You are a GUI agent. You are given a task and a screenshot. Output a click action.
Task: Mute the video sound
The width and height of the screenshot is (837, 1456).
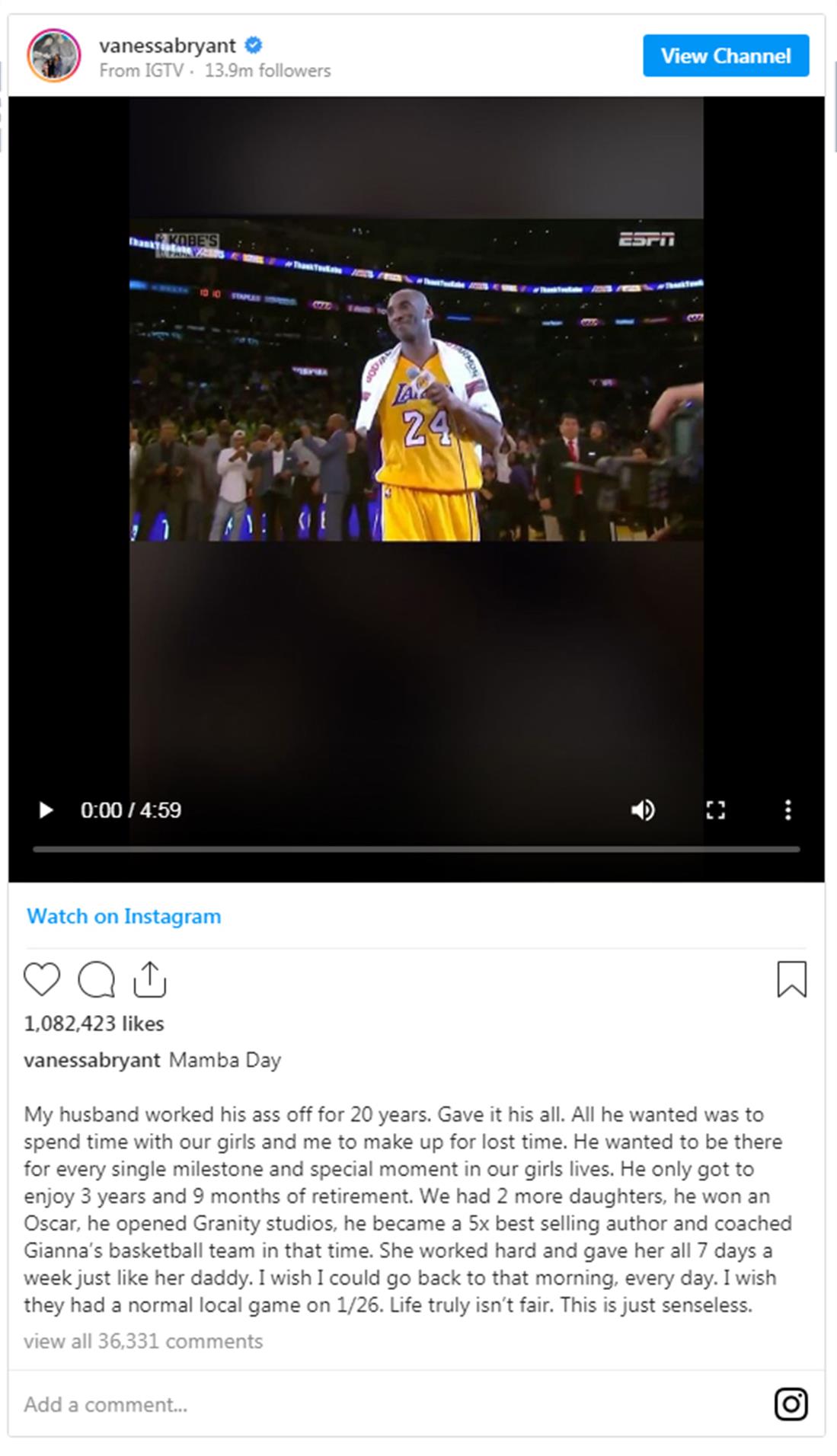tap(643, 809)
